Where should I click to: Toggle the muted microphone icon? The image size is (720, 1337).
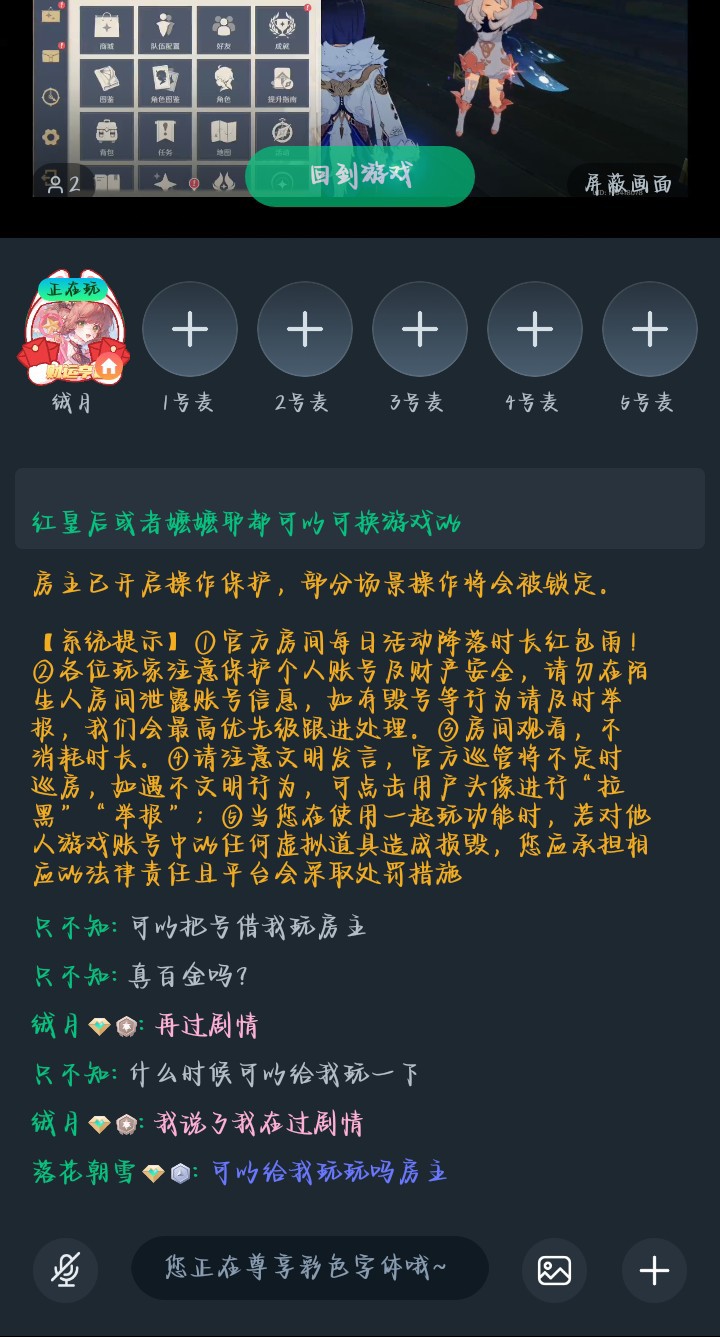point(66,1270)
